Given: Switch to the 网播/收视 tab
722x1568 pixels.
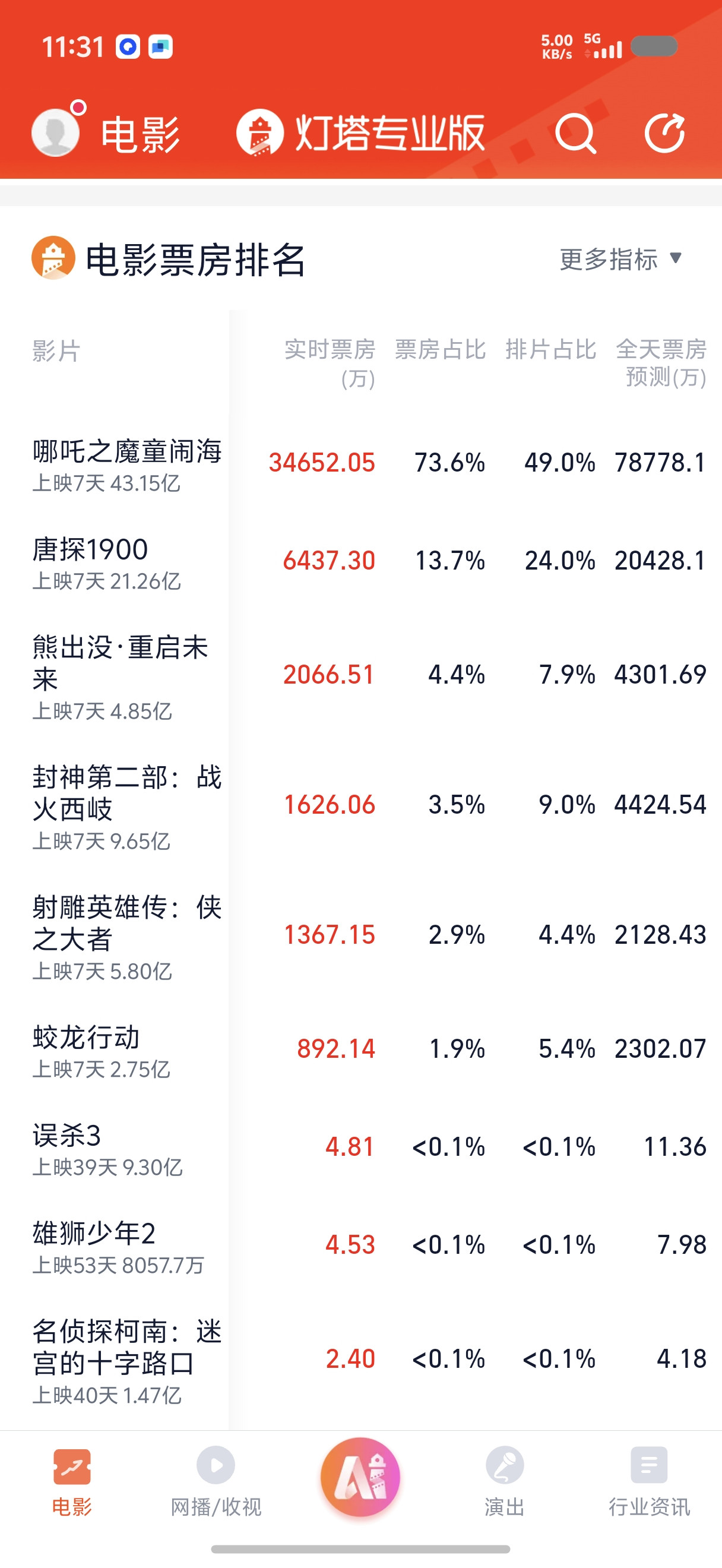Looking at the screenshot, I should [x=216, y=1481].
